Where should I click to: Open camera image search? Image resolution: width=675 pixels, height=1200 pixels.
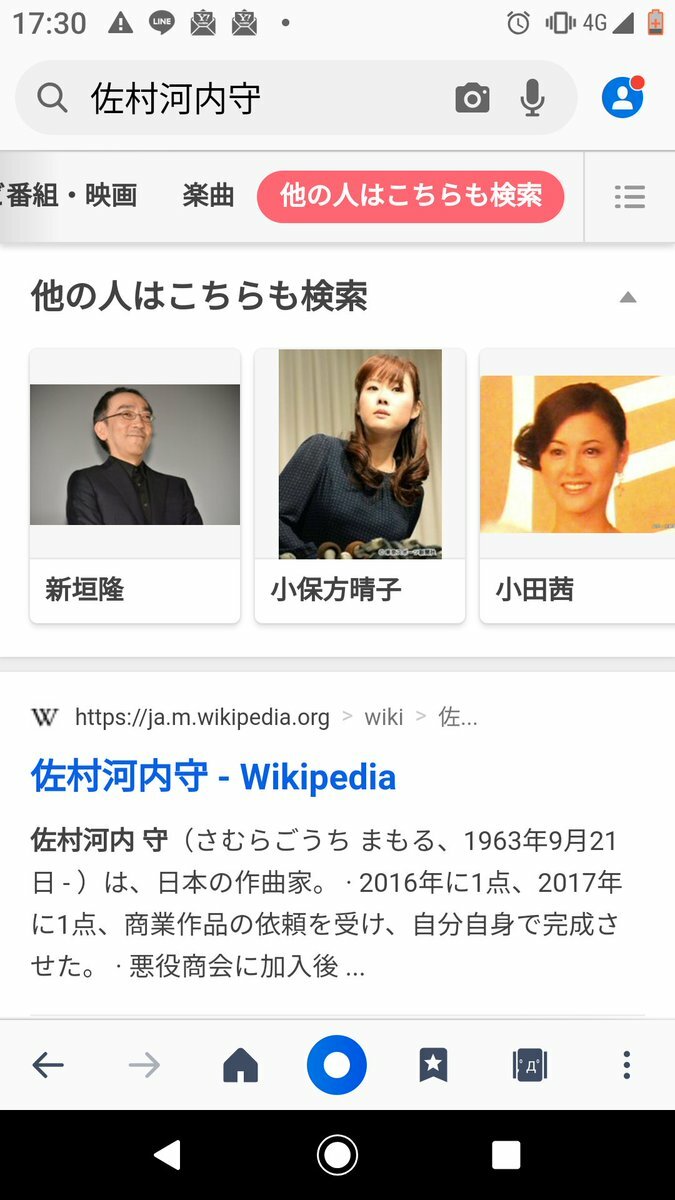click(472, 98)
